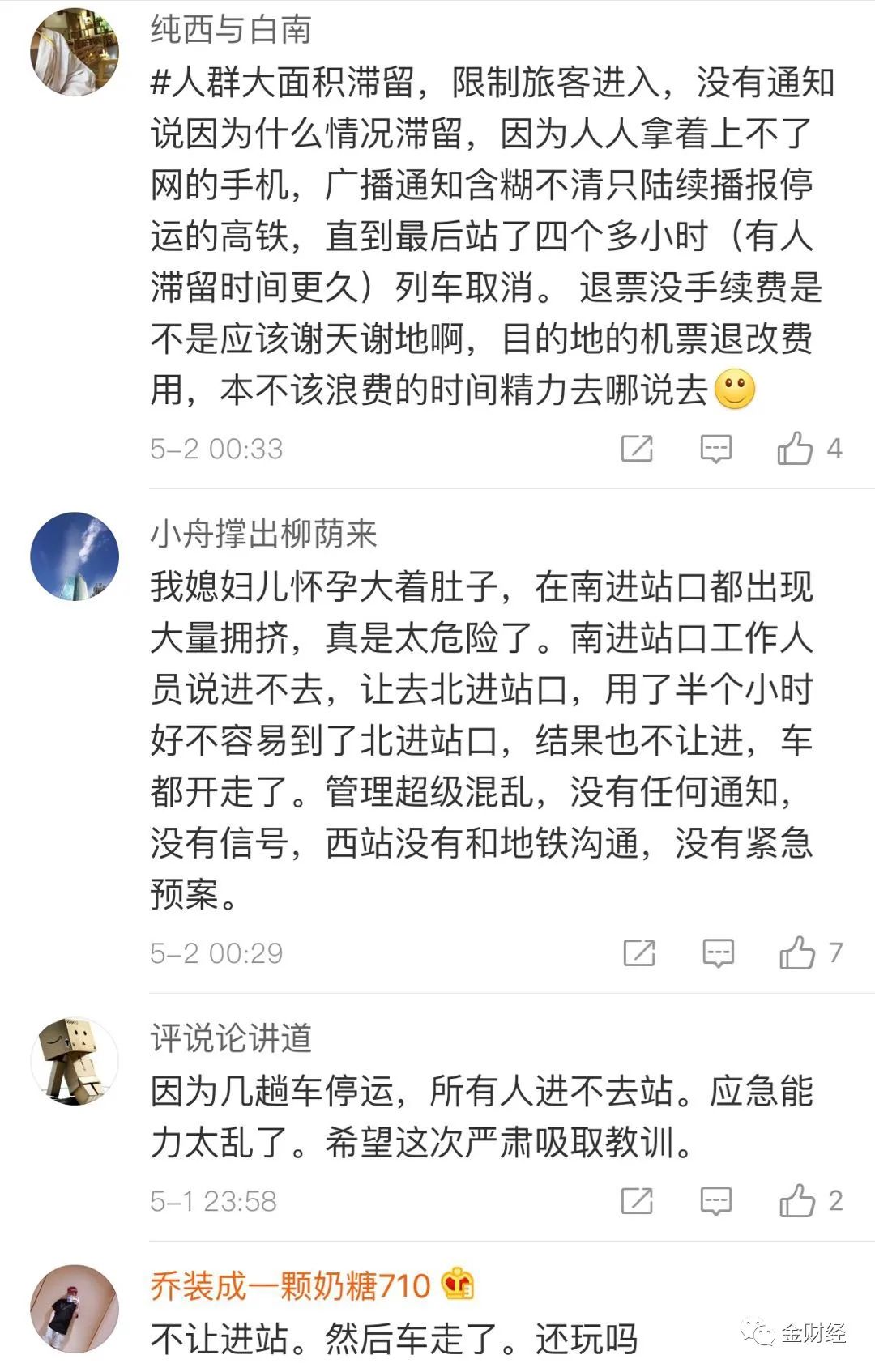Viewport: 875px width, 1372px height.
Task: Visit the username link 乔装成一颗奶糖710
Action: [290, 1285]
